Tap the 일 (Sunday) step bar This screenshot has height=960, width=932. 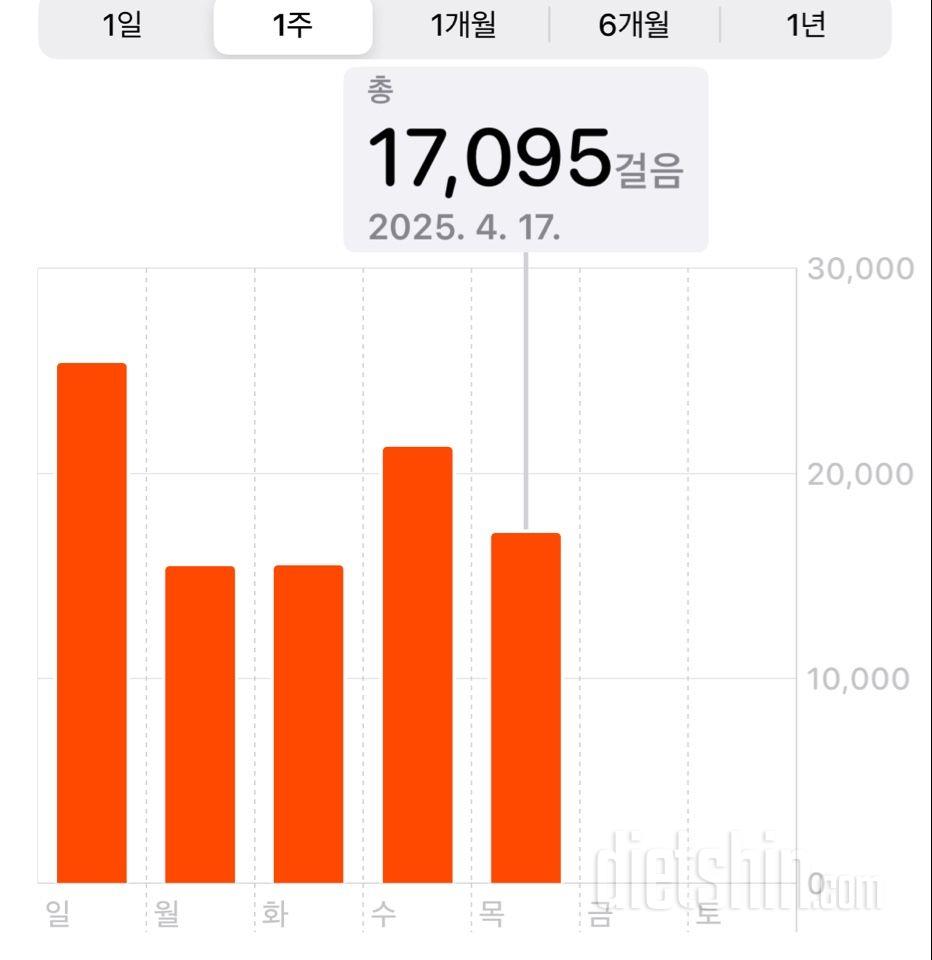[92, 623]
